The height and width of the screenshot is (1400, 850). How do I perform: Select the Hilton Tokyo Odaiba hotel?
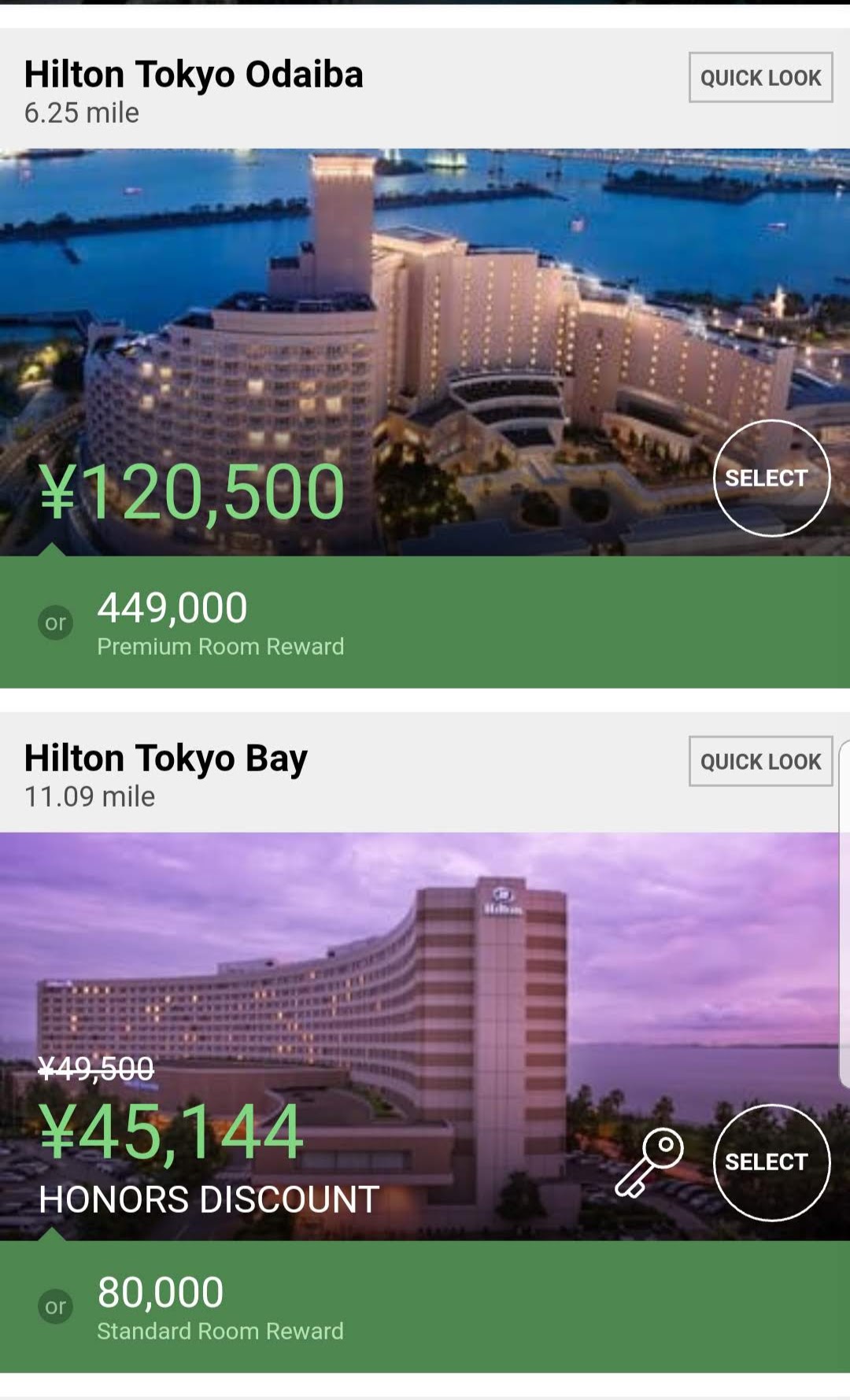pyautogui.click(x=771, y=478)
